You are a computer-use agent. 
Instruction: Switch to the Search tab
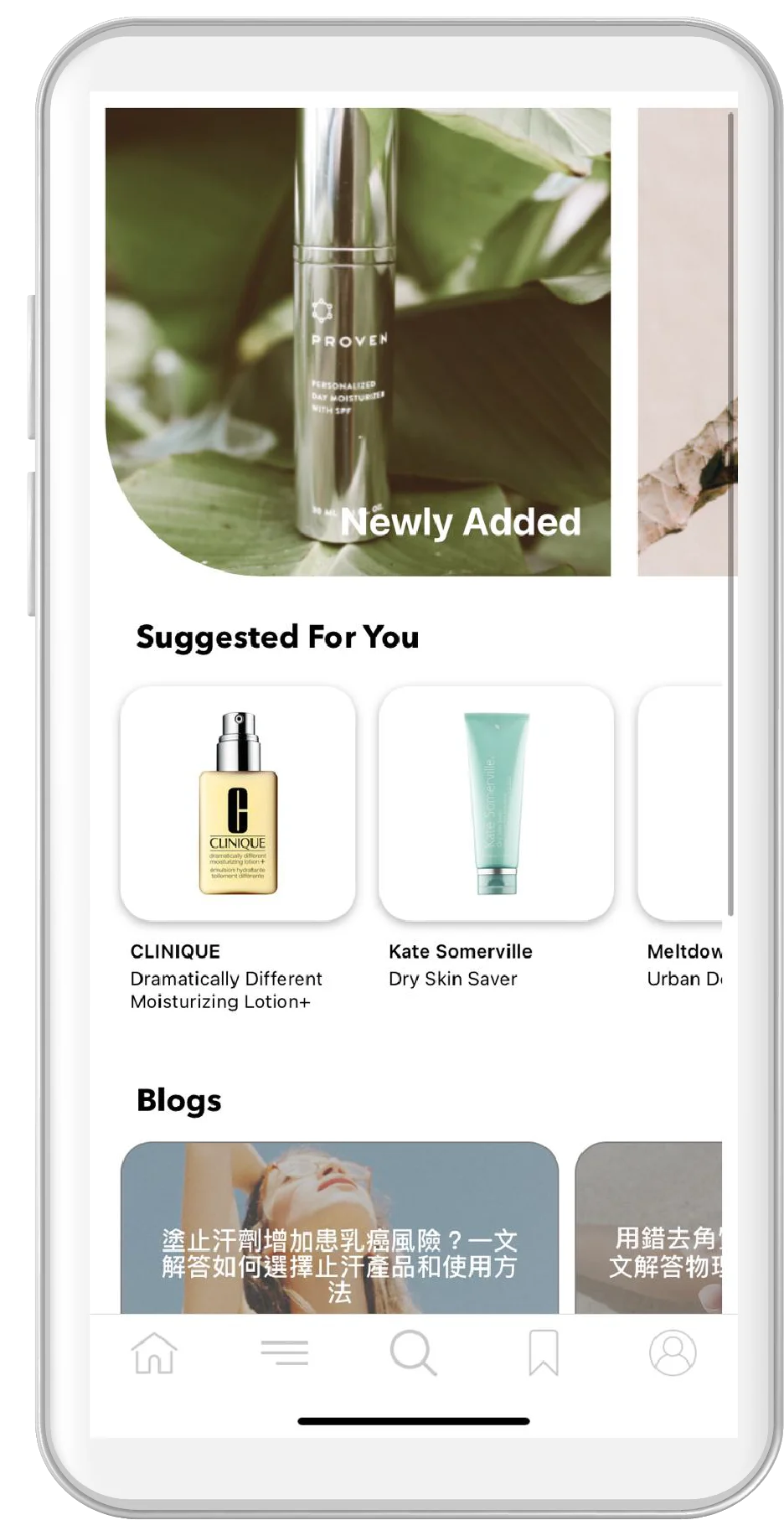[413, 1352]
